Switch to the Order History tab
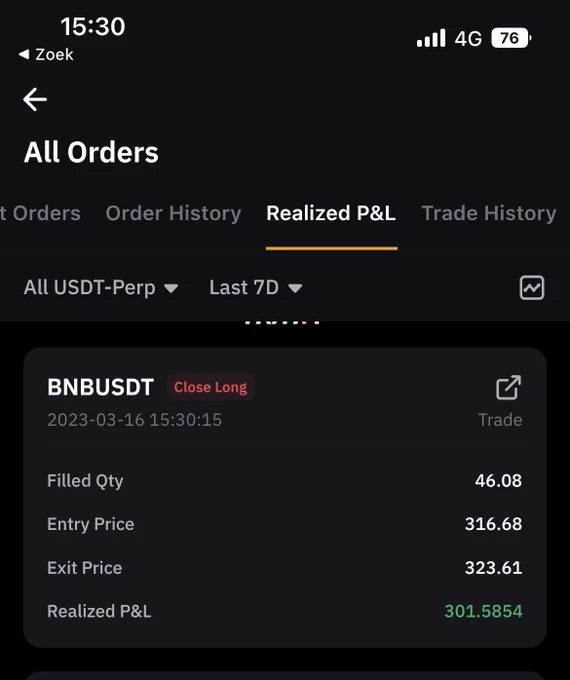 coord(173,213)
